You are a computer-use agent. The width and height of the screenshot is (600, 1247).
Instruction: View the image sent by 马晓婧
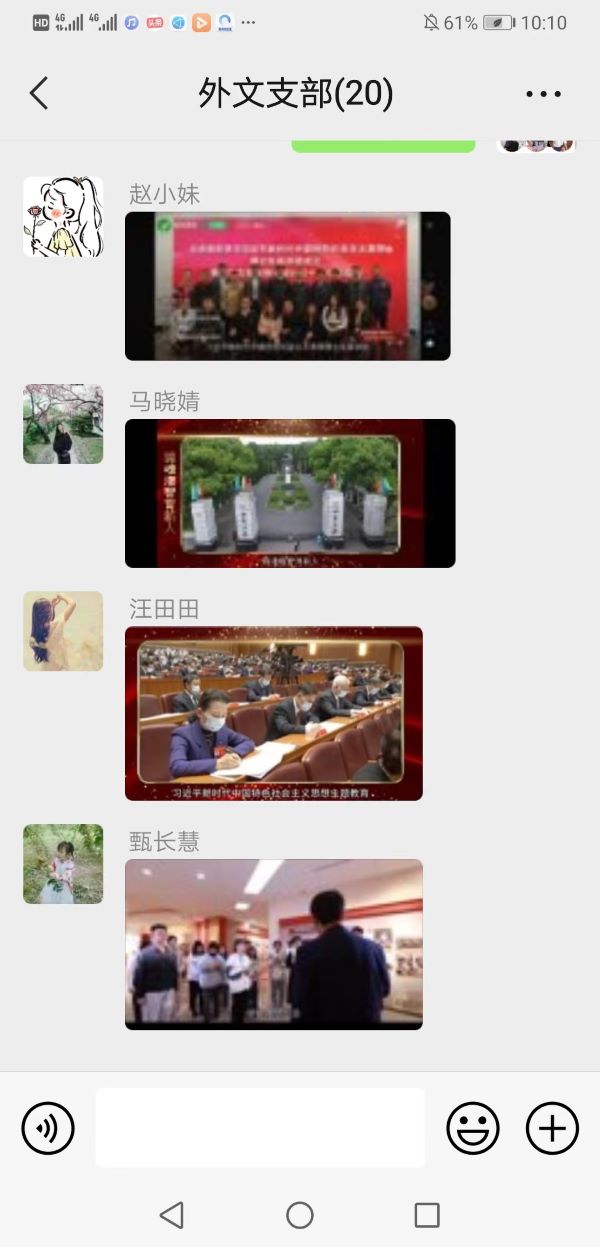coord(290,493)
